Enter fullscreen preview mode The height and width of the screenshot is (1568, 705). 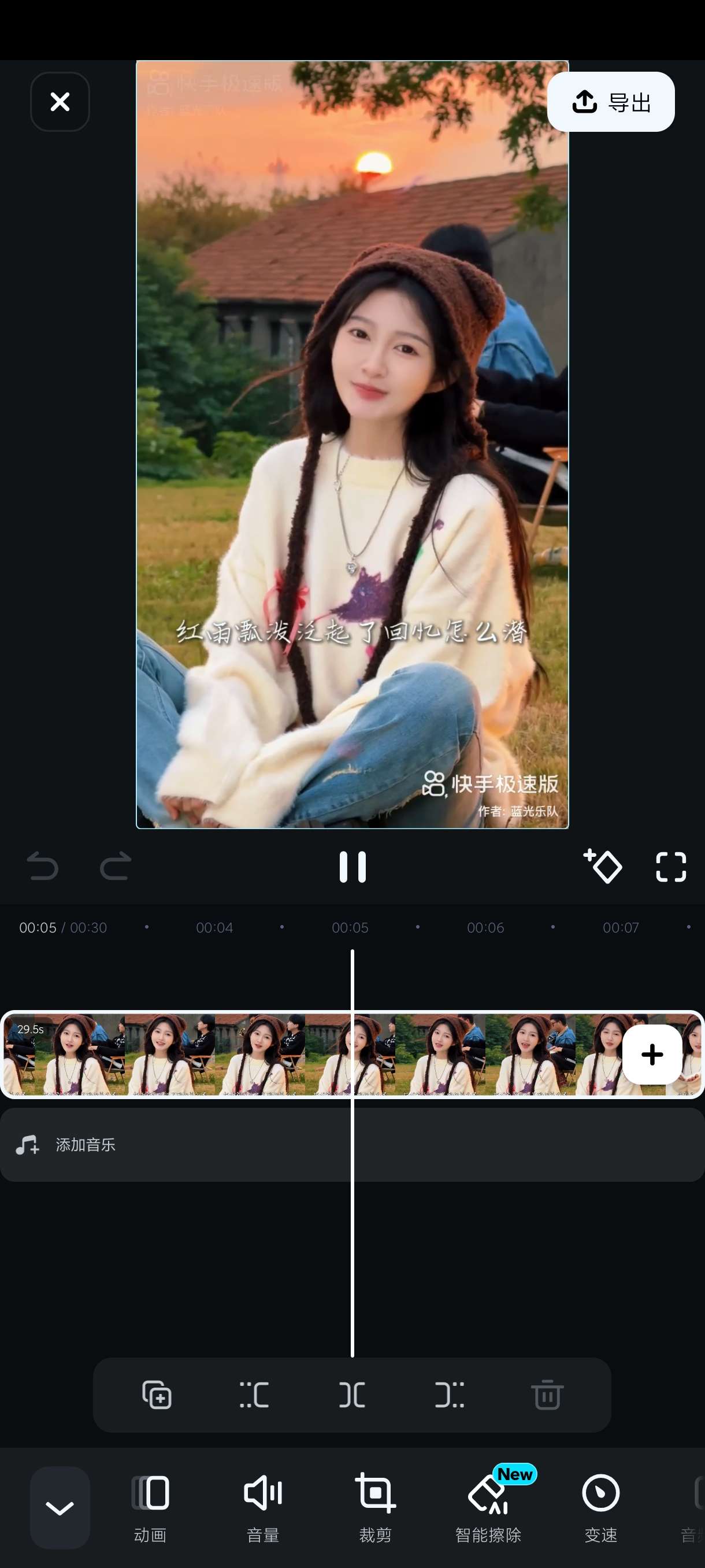tap(670, 866)
